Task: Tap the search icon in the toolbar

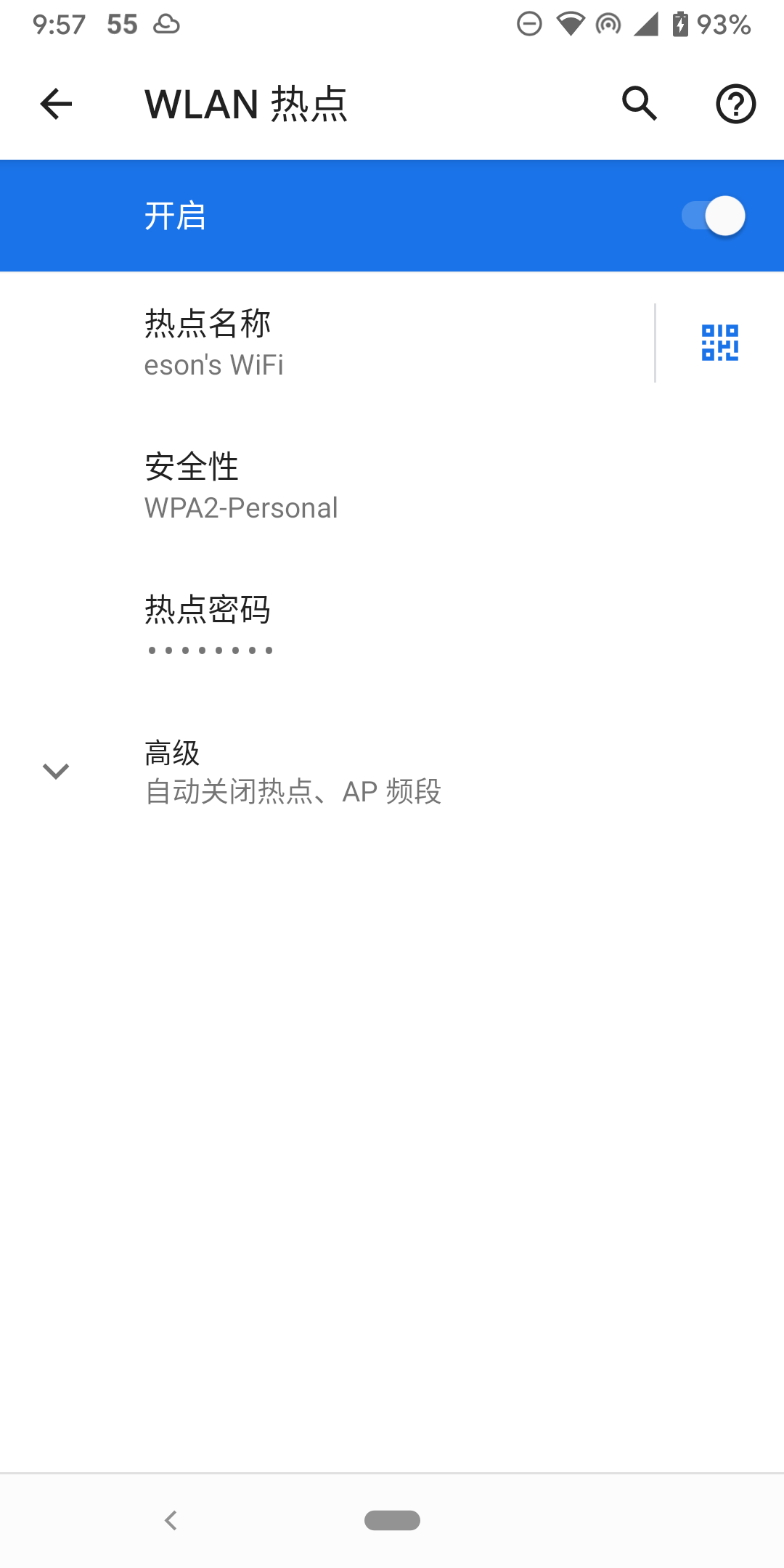Action: tap(640, 103)
